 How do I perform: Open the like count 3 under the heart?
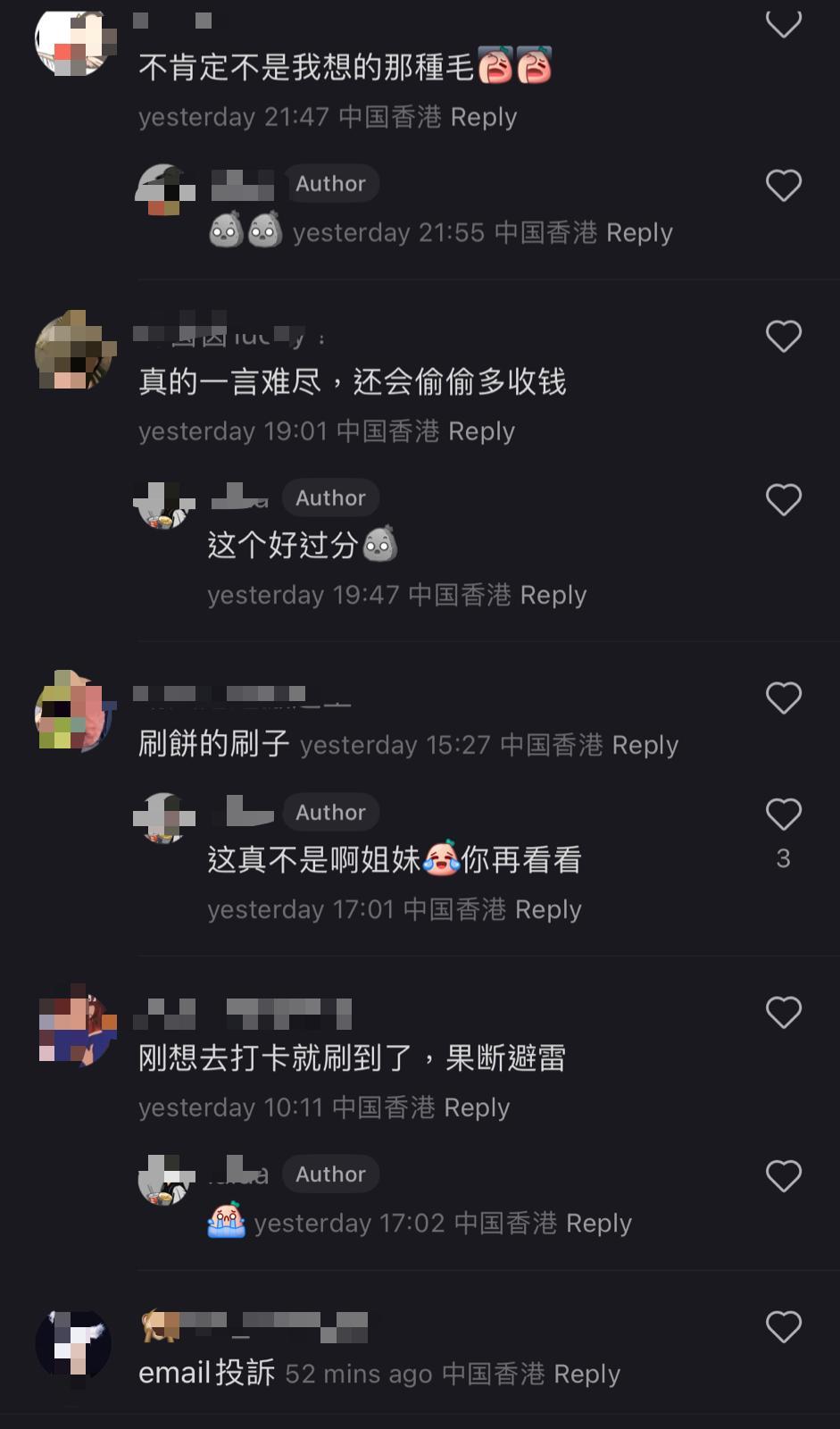pyautogui.click(x=784, y=857)
